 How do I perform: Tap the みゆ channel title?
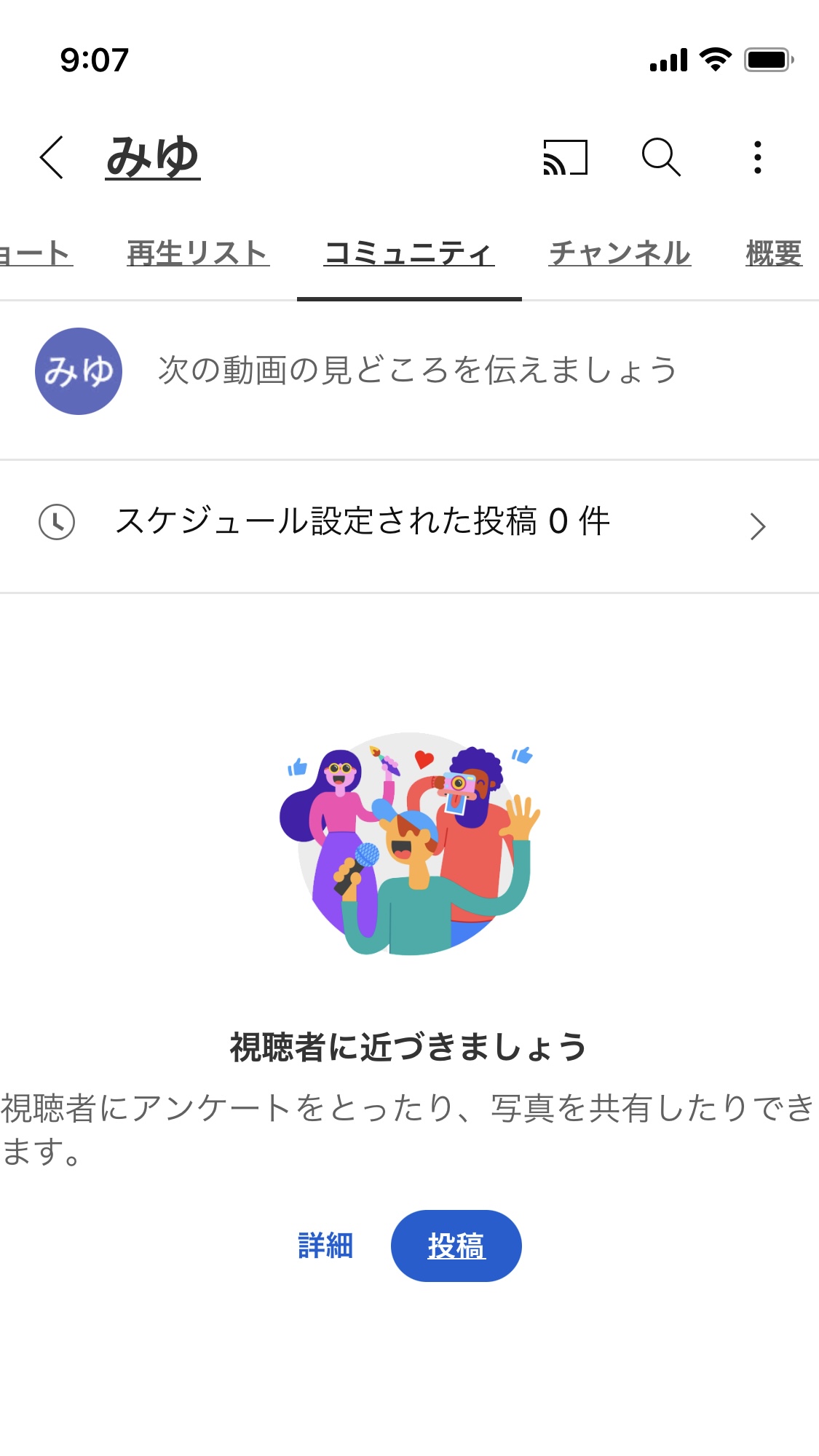153,157
